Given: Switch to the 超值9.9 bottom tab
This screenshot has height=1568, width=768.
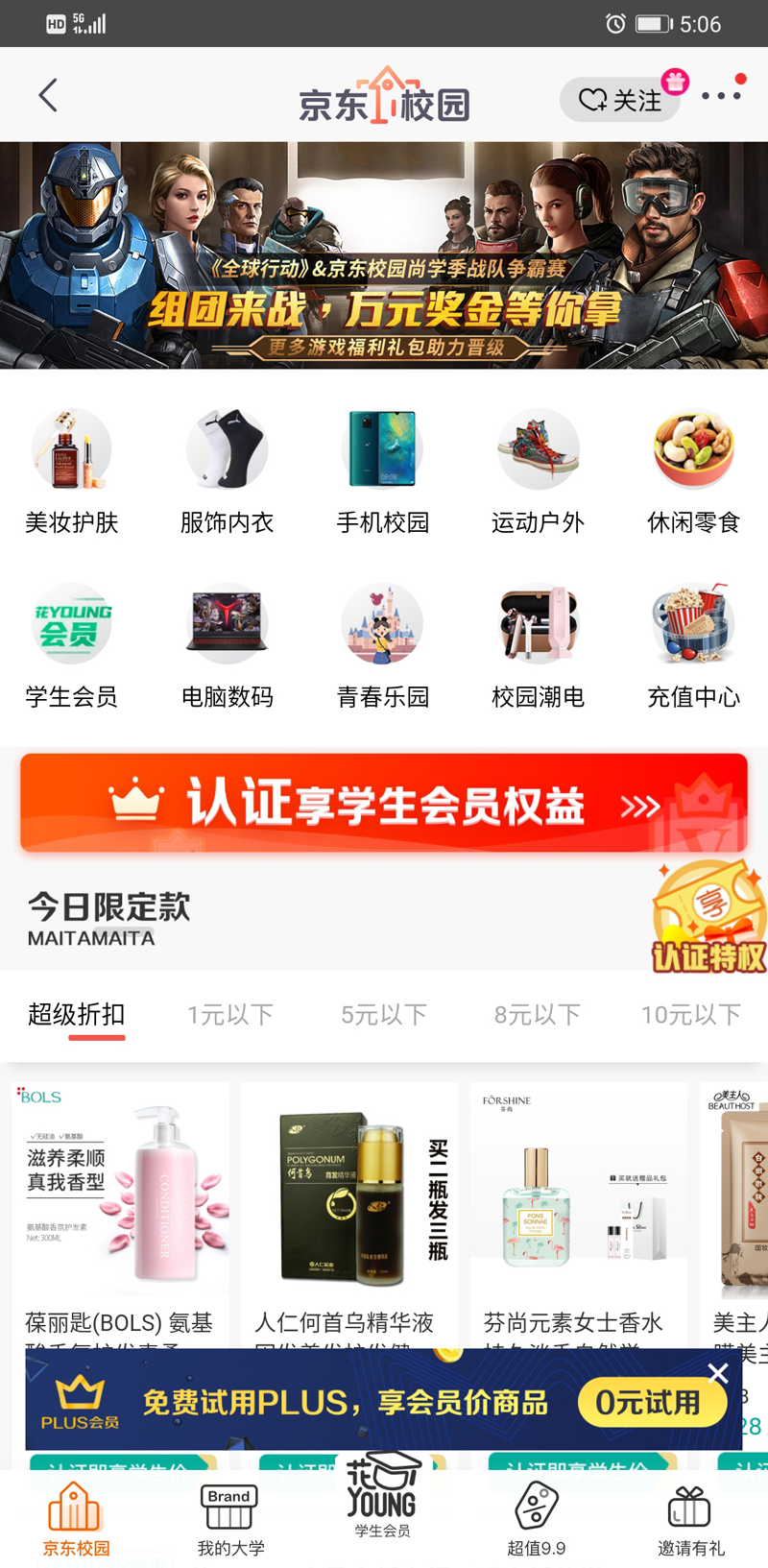Looking at the screenshot, I should tap(538, 1517).
